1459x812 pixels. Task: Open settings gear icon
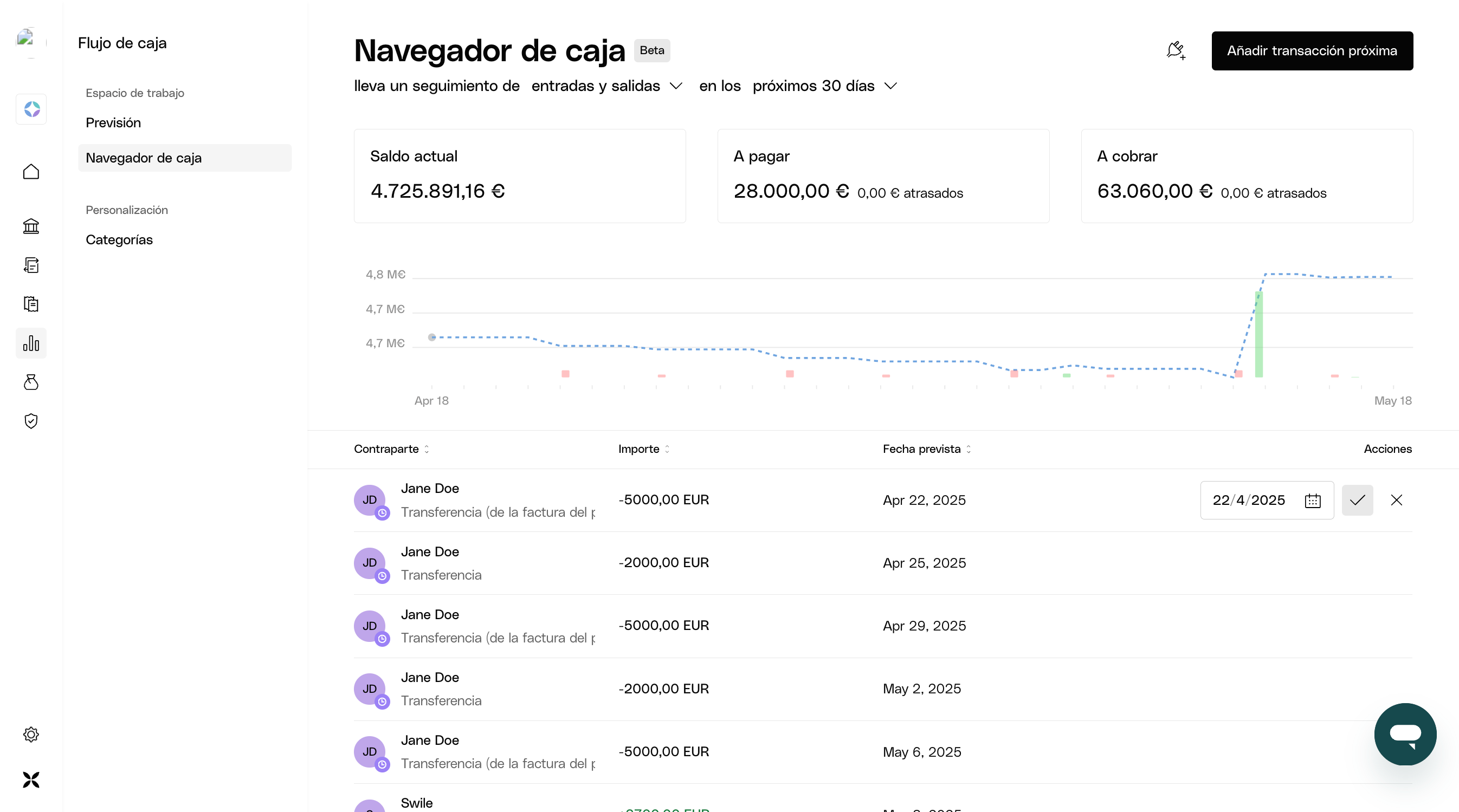click(31, 735)
